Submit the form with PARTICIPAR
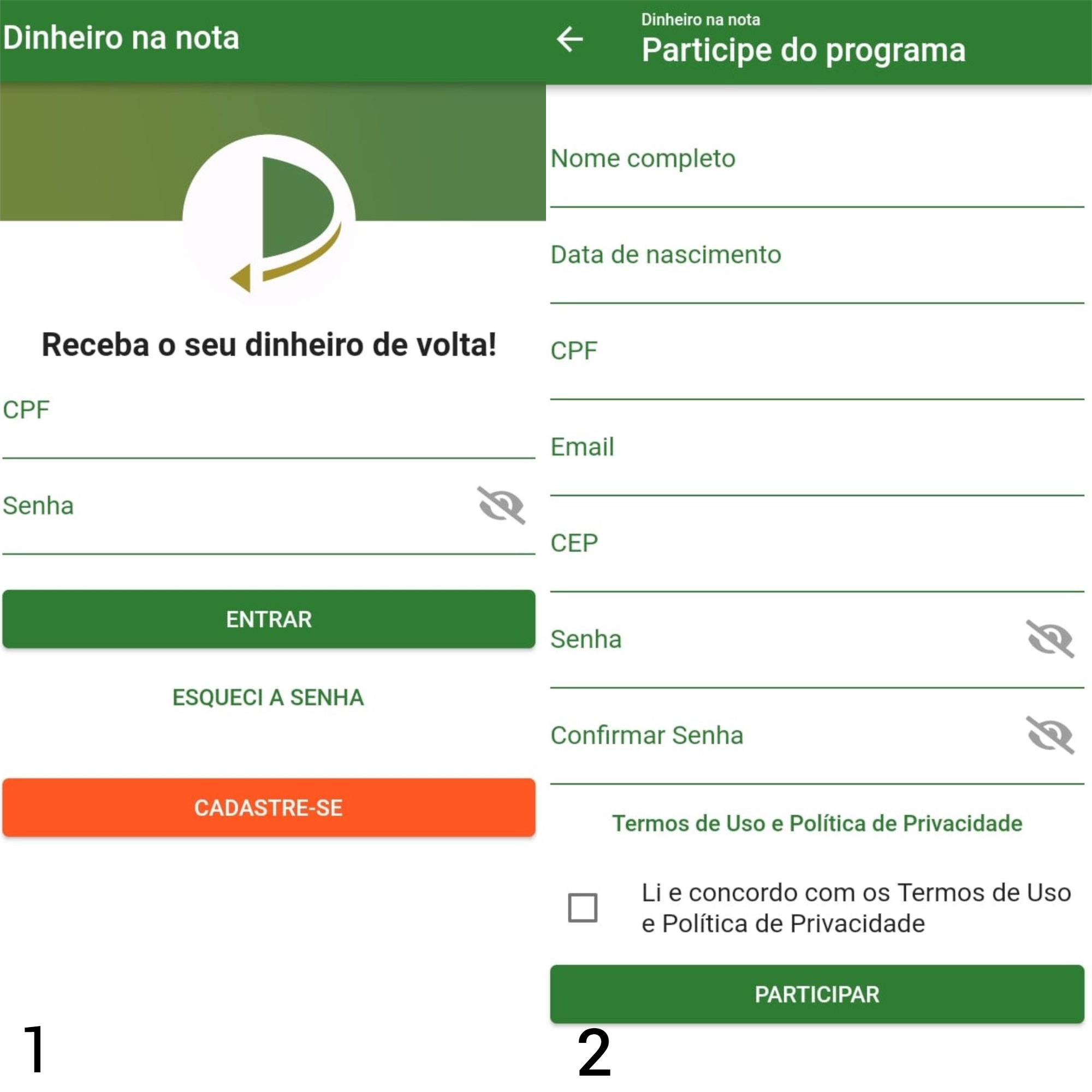This screenshot has width=1092, height=1092. click(817, 994)
